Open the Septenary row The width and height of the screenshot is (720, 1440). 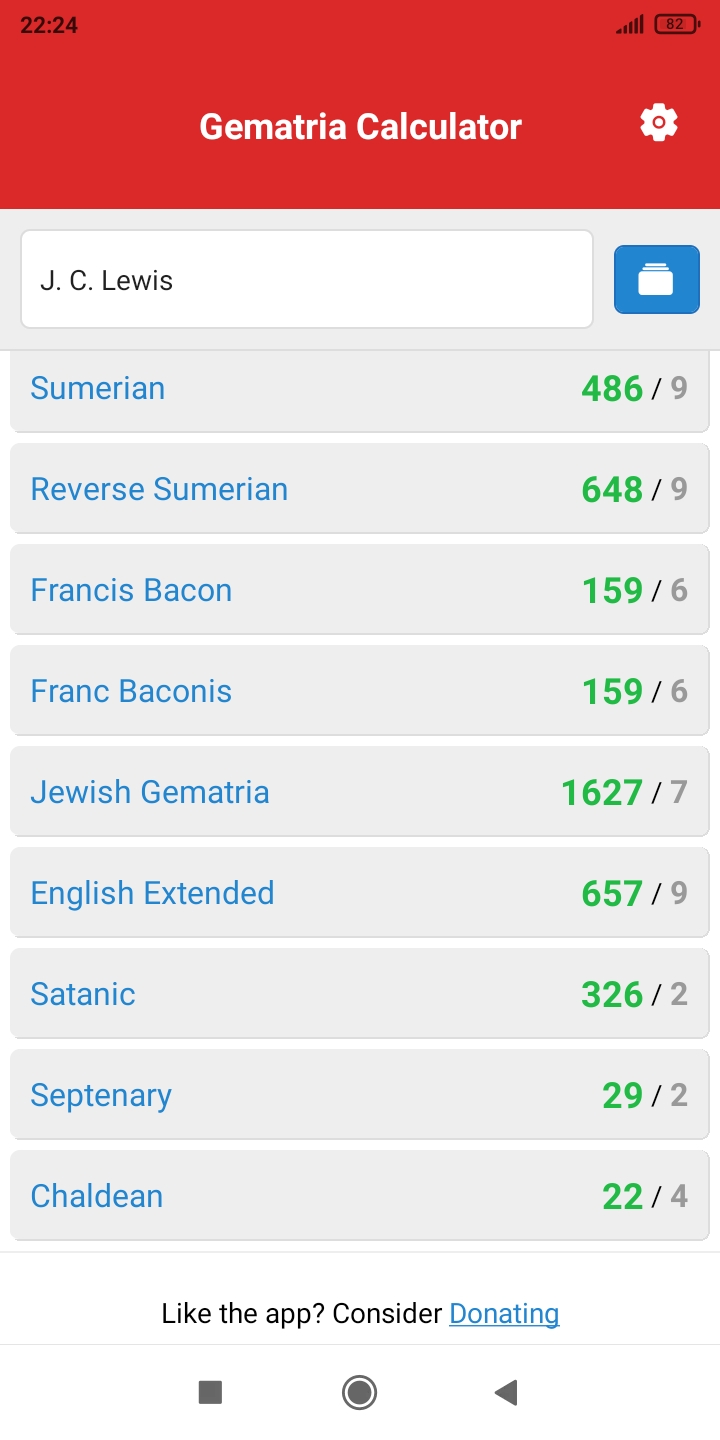pyautogui.click(x=360, y=1095)
